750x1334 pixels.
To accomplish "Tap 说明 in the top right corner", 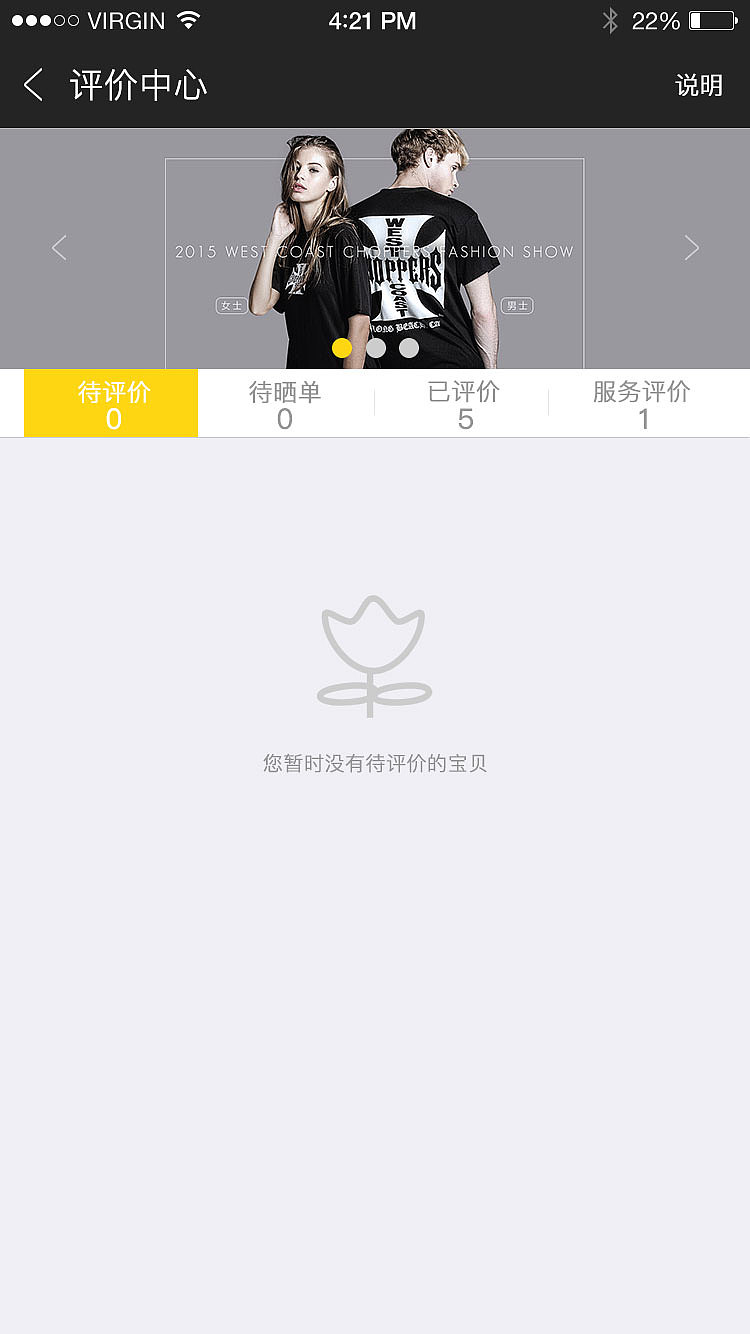I will 699,86.
